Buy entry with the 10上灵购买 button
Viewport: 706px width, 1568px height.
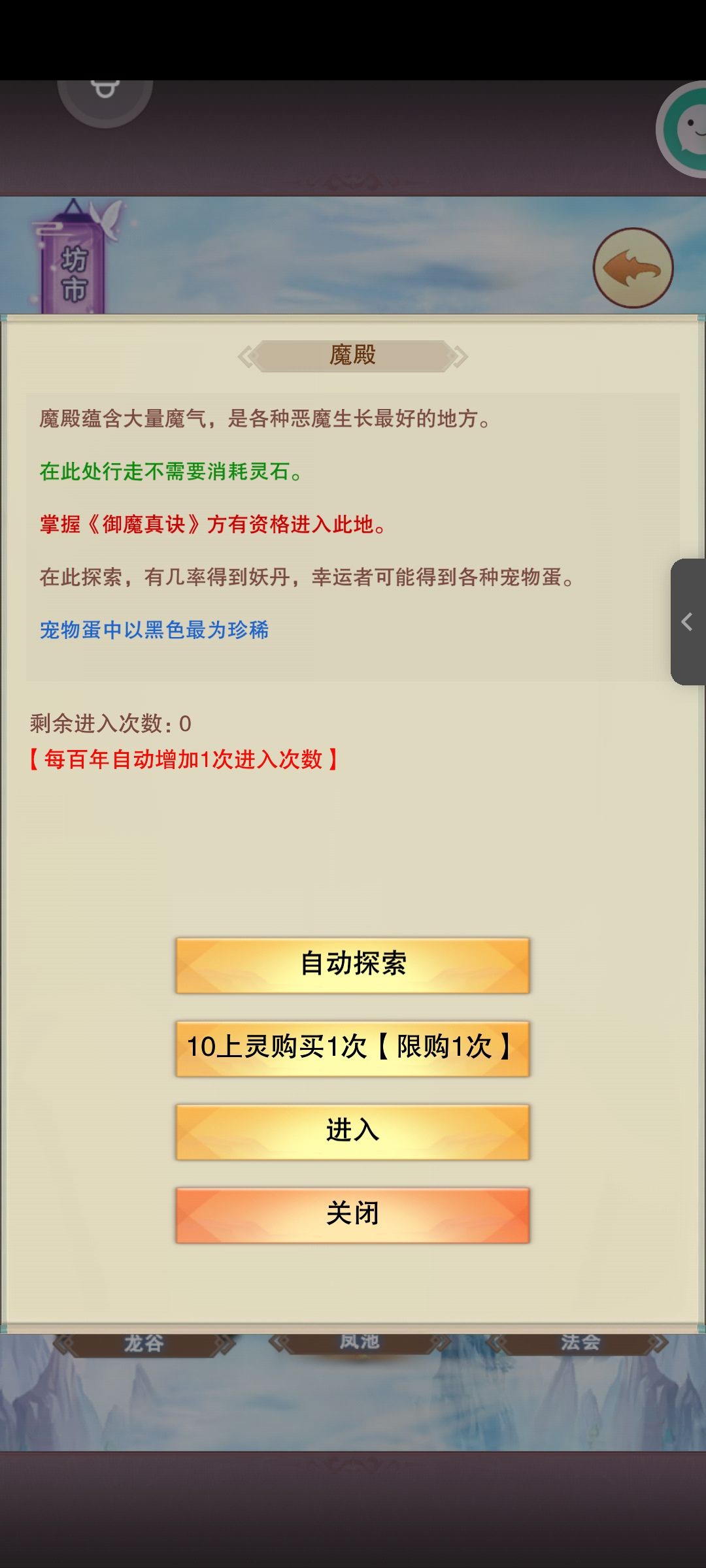pos(352,1047)
